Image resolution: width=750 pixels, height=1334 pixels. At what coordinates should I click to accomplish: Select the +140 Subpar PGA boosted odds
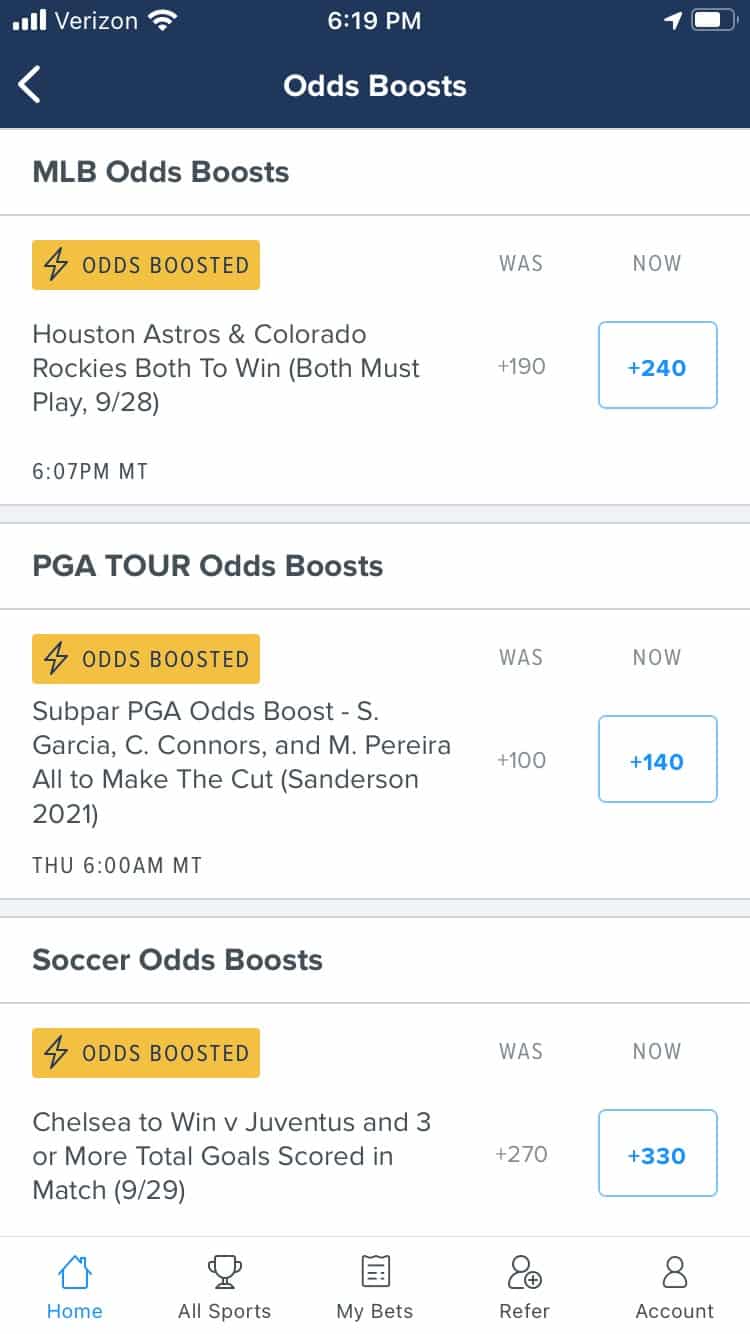657,760
